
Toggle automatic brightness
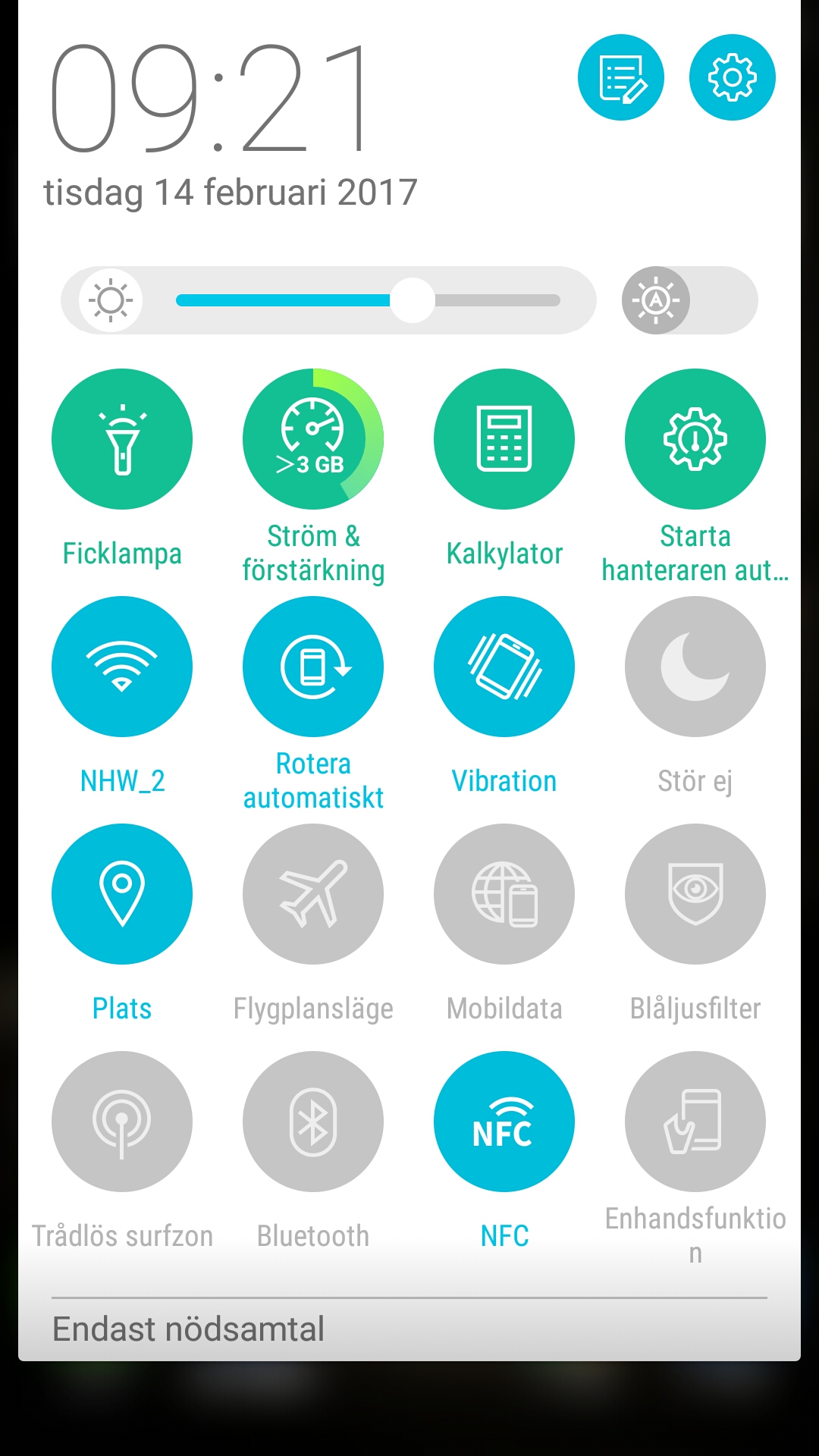pos(657,300)
